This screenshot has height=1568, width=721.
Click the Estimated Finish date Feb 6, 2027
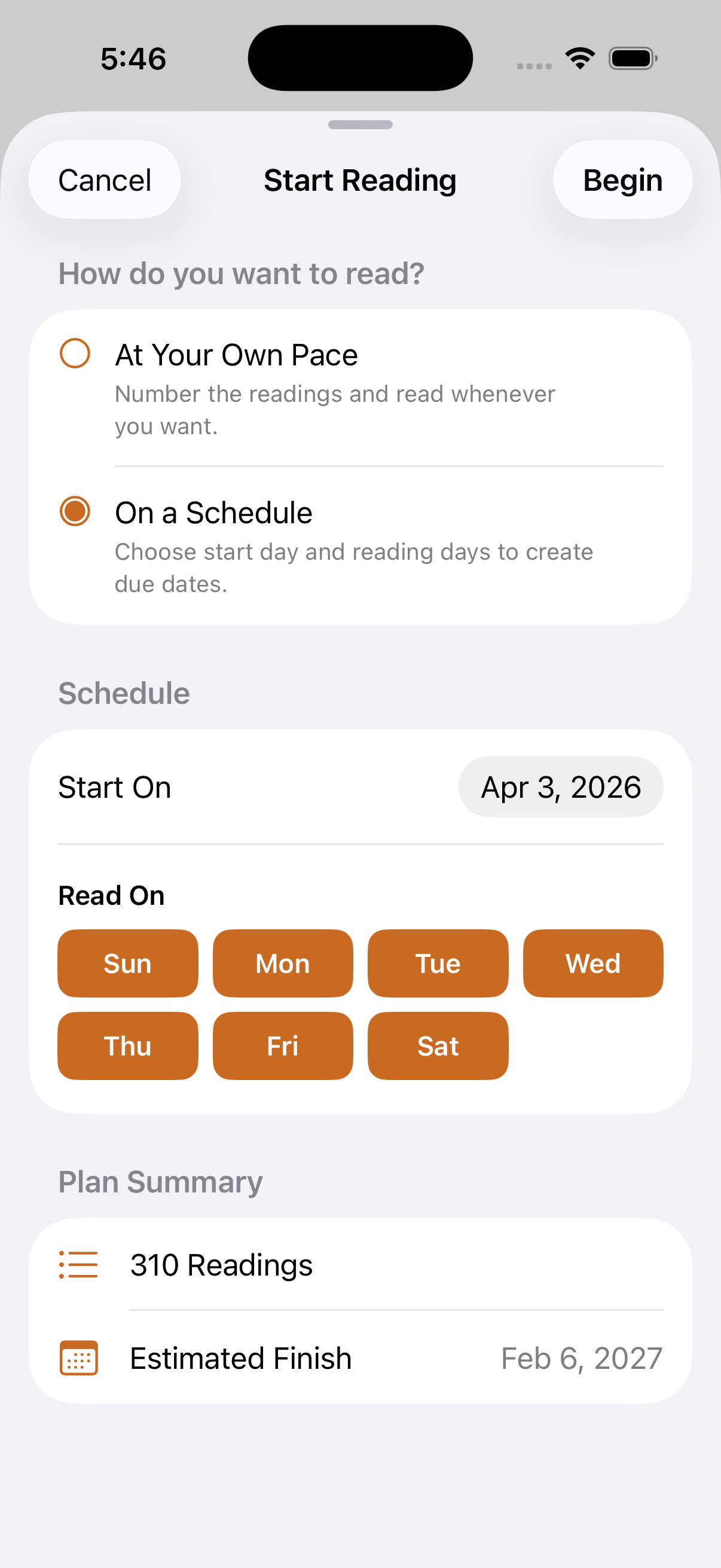click(581, 1357)
